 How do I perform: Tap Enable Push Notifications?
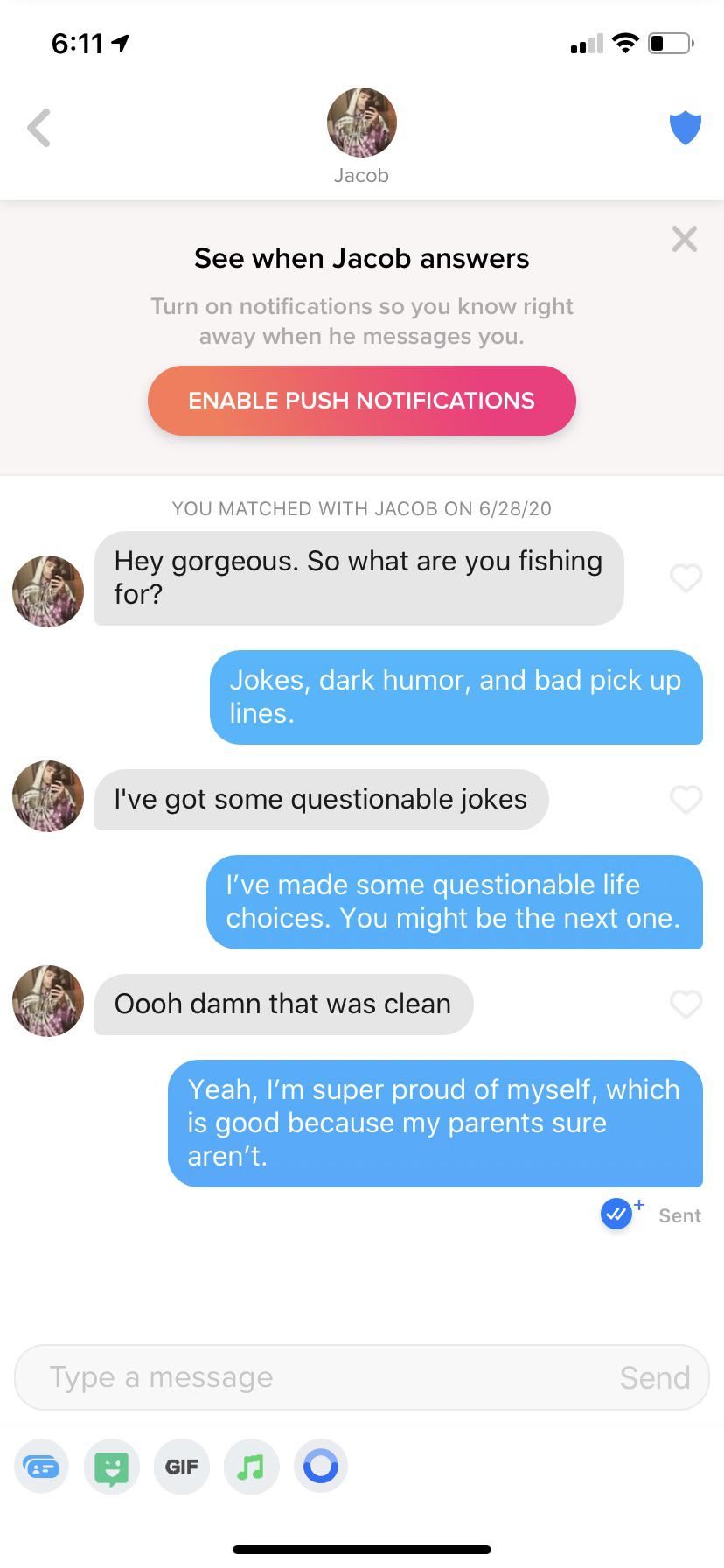[361, 401]
